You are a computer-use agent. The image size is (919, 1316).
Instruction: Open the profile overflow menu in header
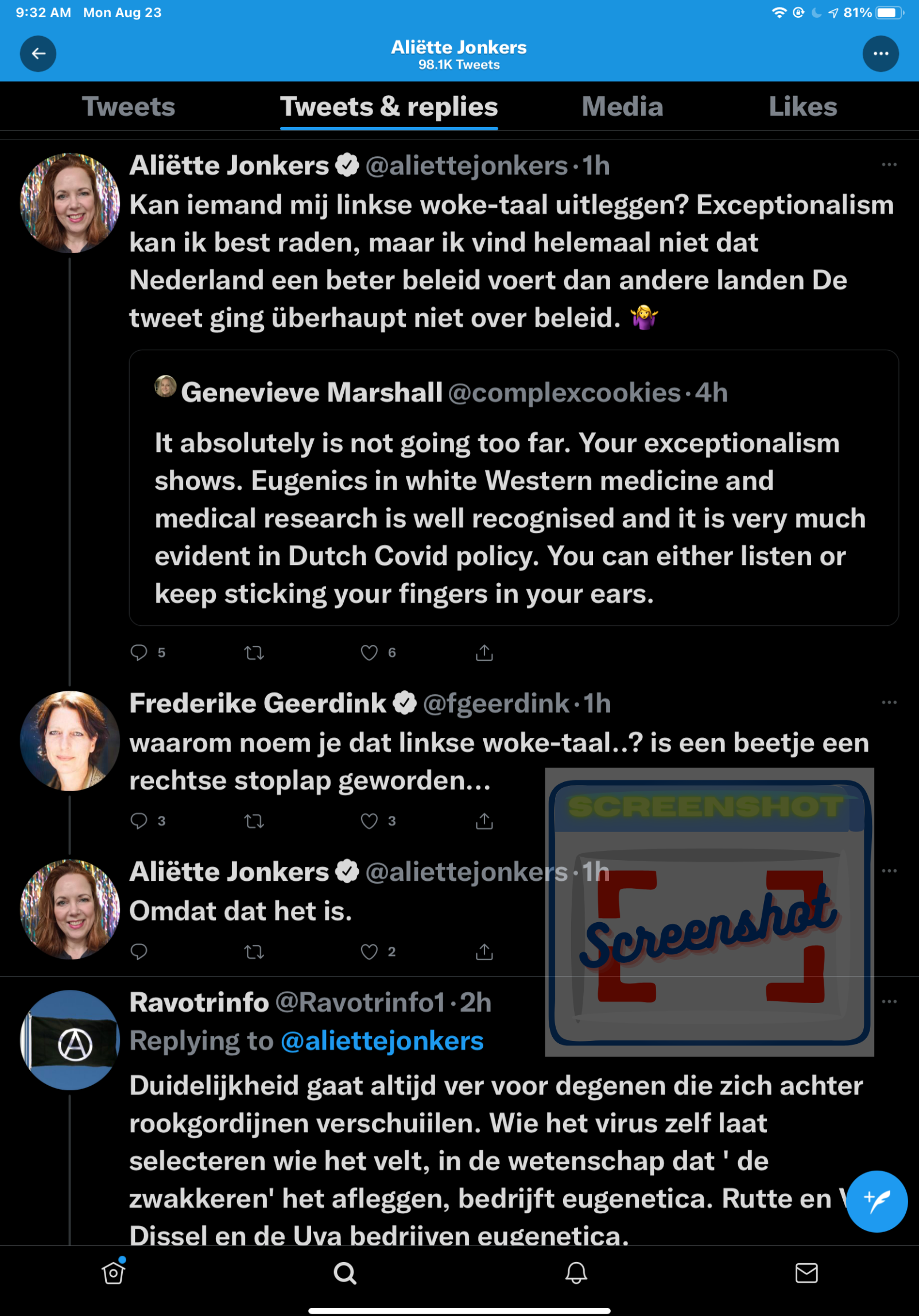tap(880, 54)
